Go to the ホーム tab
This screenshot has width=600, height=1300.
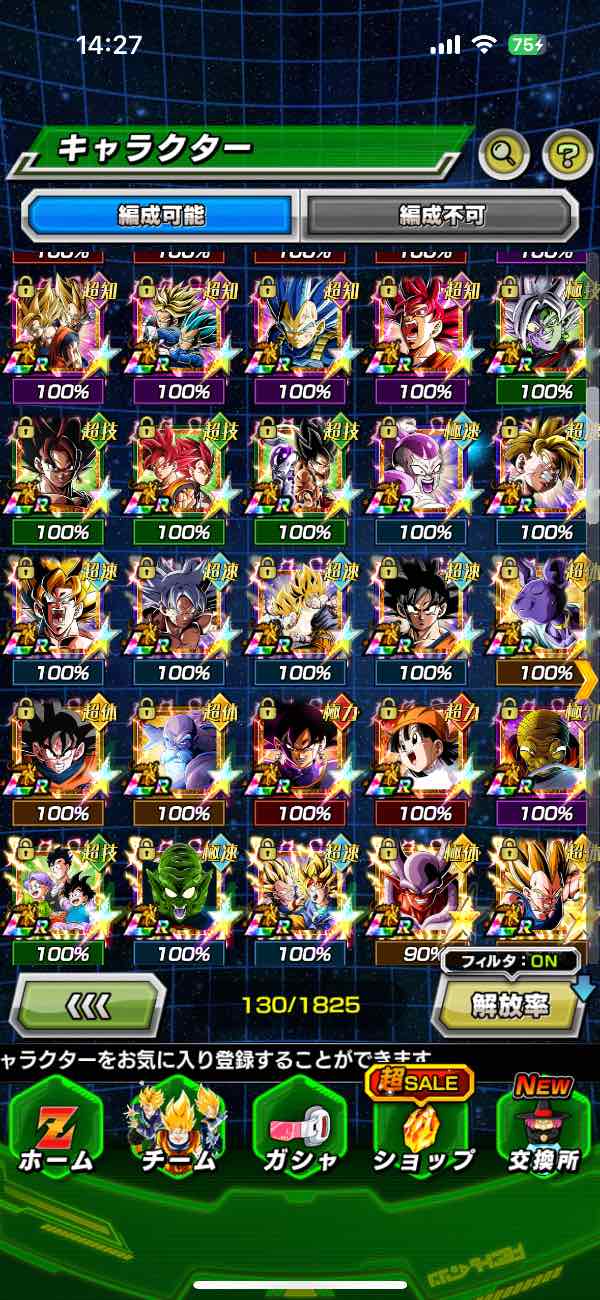pos(56,1130)
